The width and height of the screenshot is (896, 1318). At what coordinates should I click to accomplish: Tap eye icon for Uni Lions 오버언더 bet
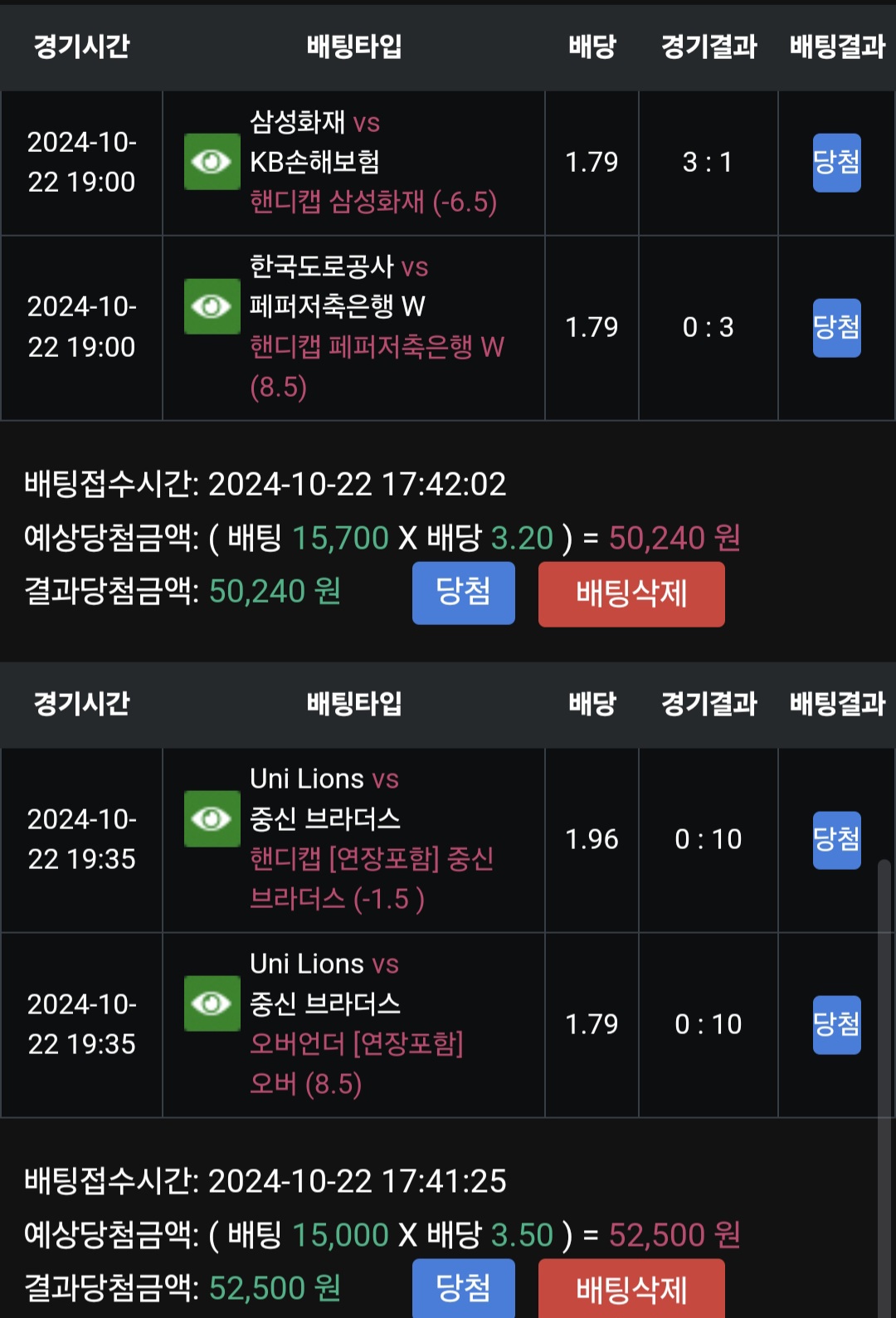click(x=212, y=1003)
